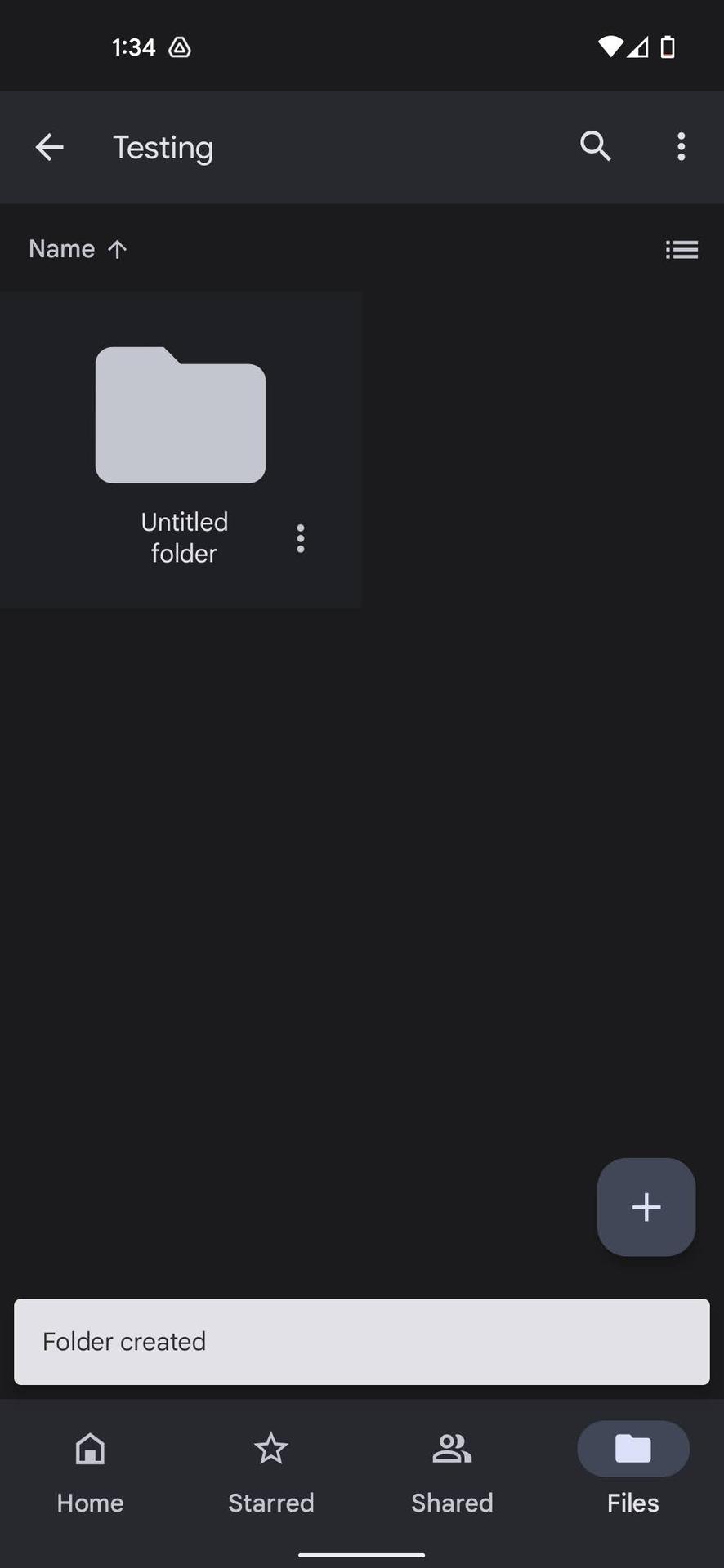
Task: Search within Drive
Action: (595, 147)
